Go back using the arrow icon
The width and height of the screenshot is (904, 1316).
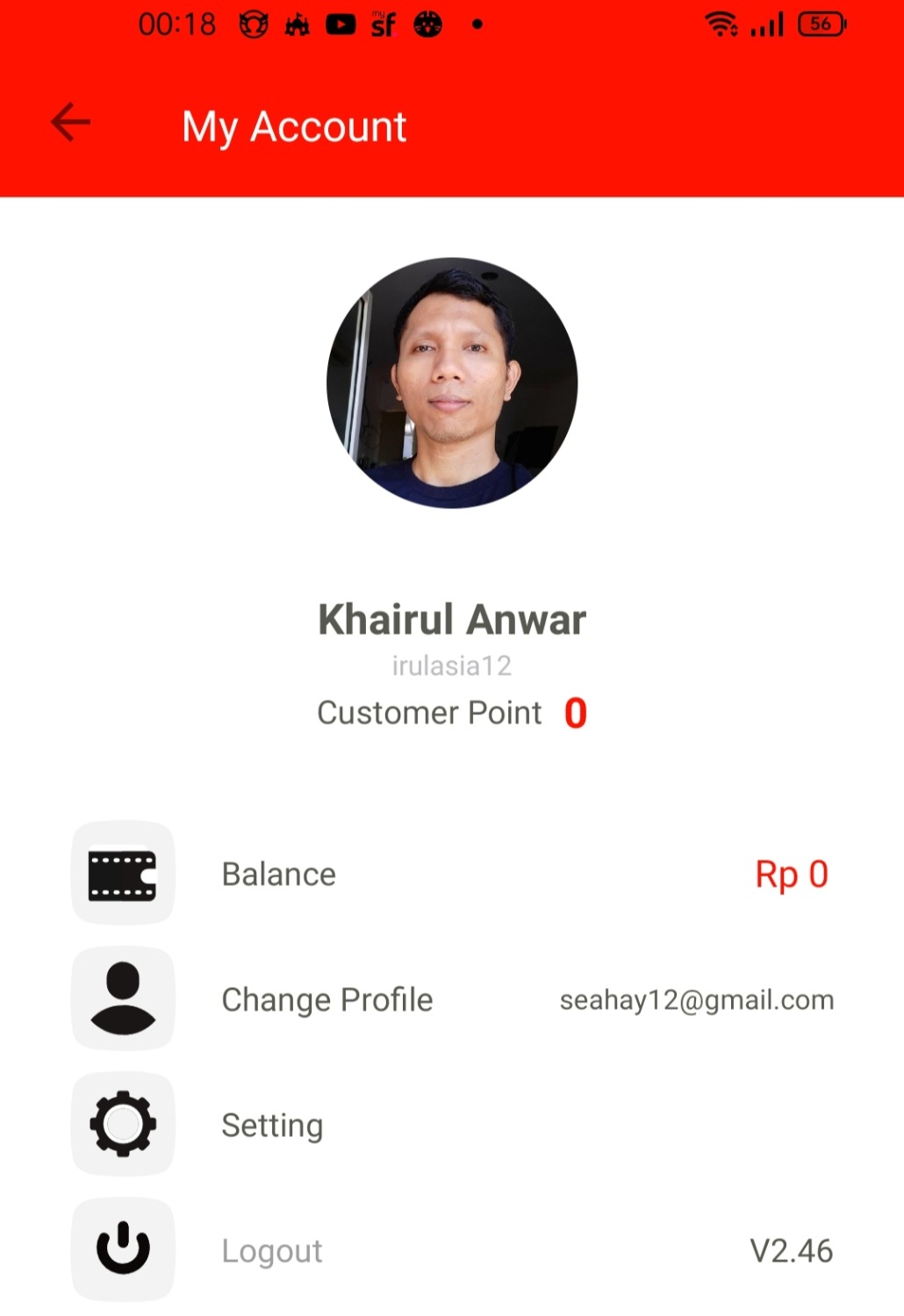click(x=71, y=122)
